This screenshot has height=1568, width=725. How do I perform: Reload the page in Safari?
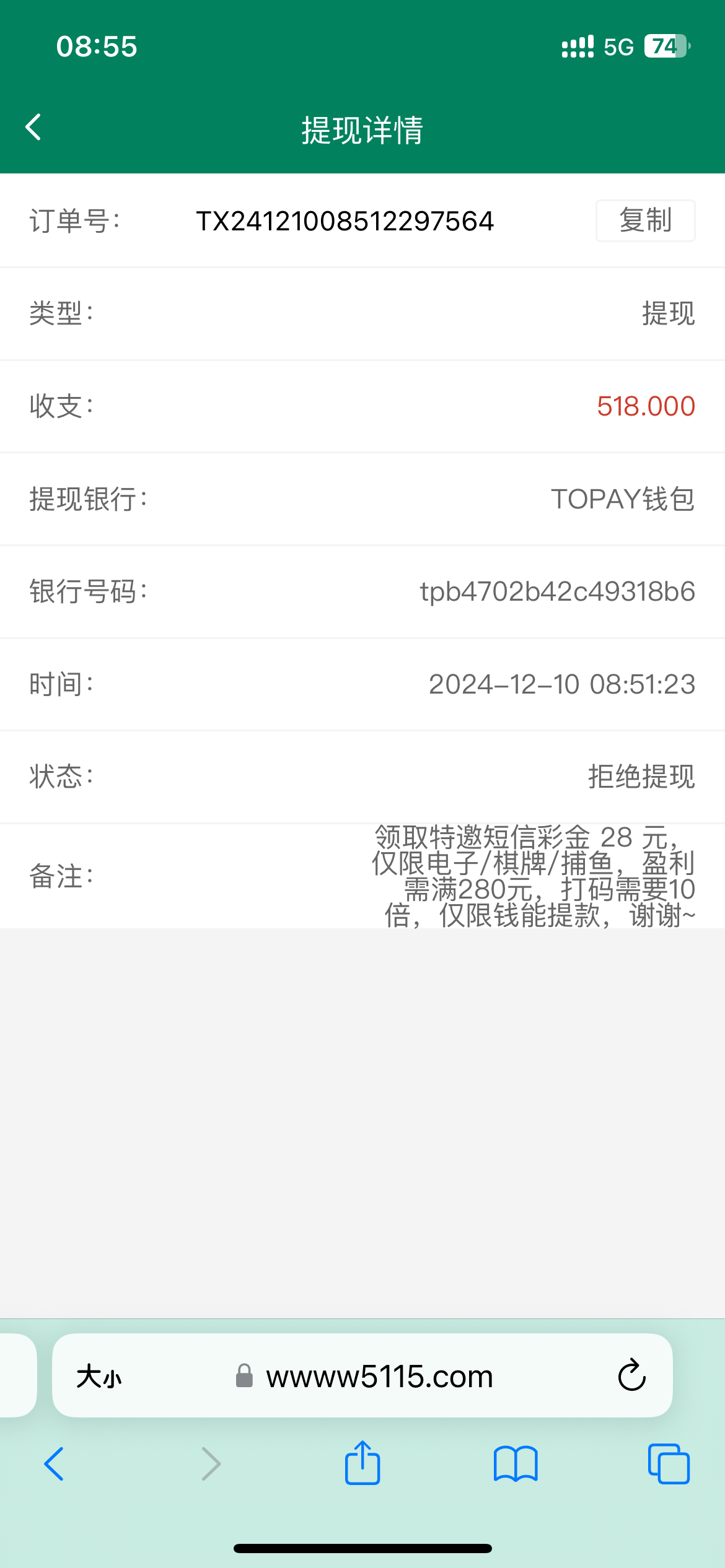point(631,1375)
